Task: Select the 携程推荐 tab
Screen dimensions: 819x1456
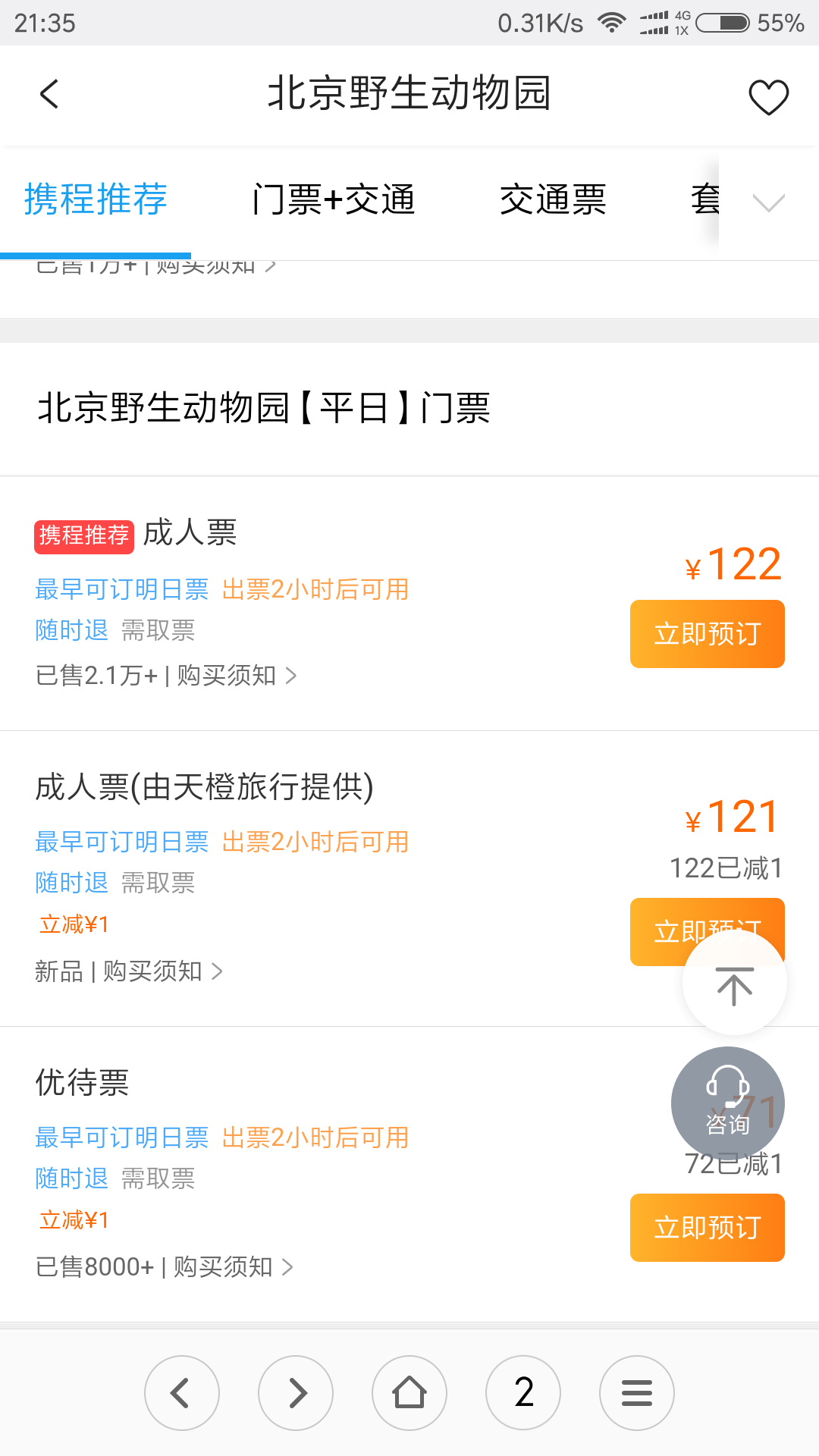Action: 96,200
